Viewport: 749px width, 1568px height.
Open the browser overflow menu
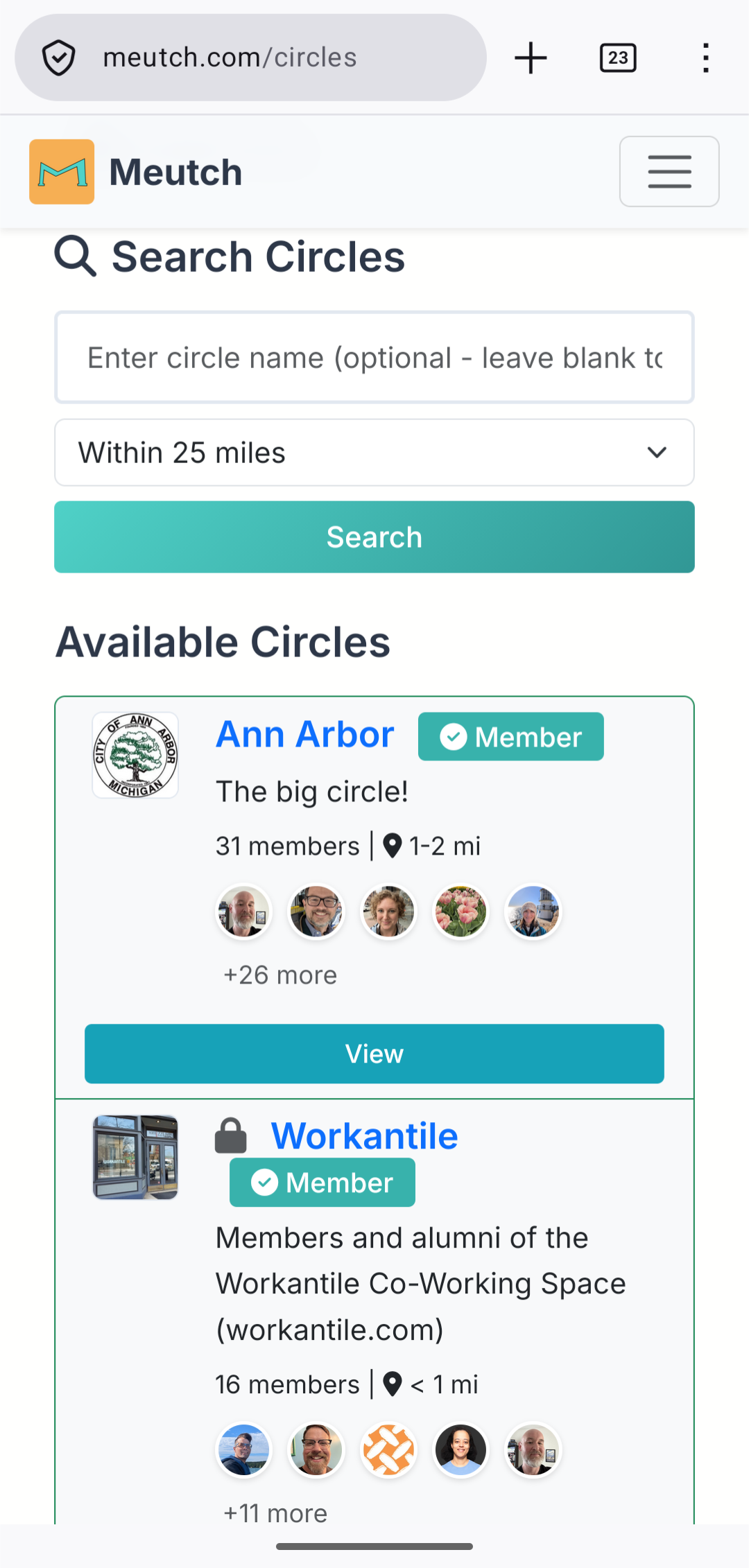[x=705, y=58]
